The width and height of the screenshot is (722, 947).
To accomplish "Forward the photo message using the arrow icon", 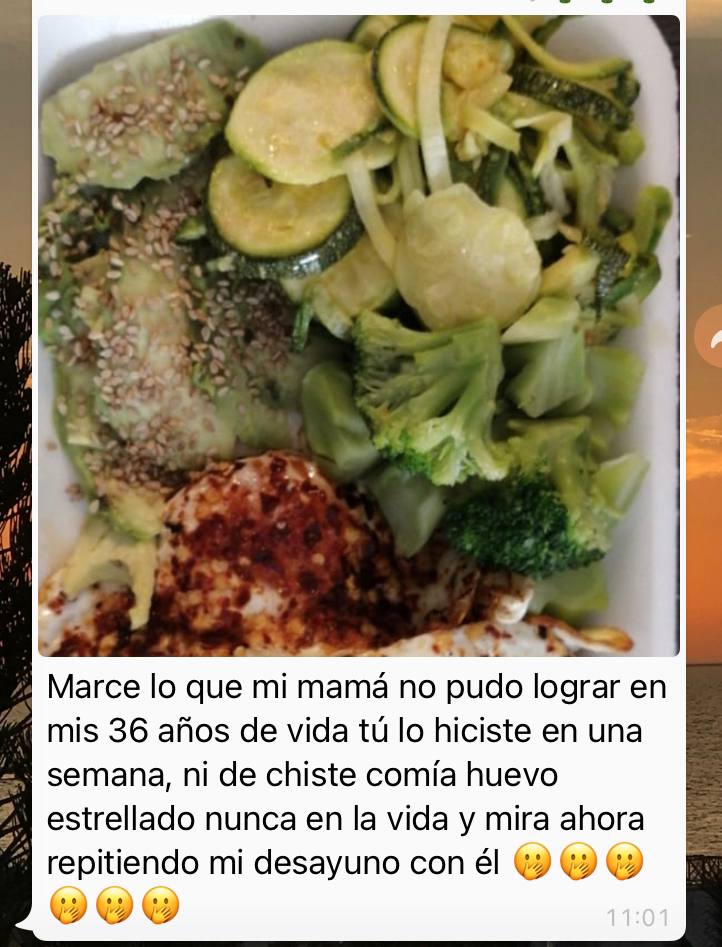I will [712, 338].
